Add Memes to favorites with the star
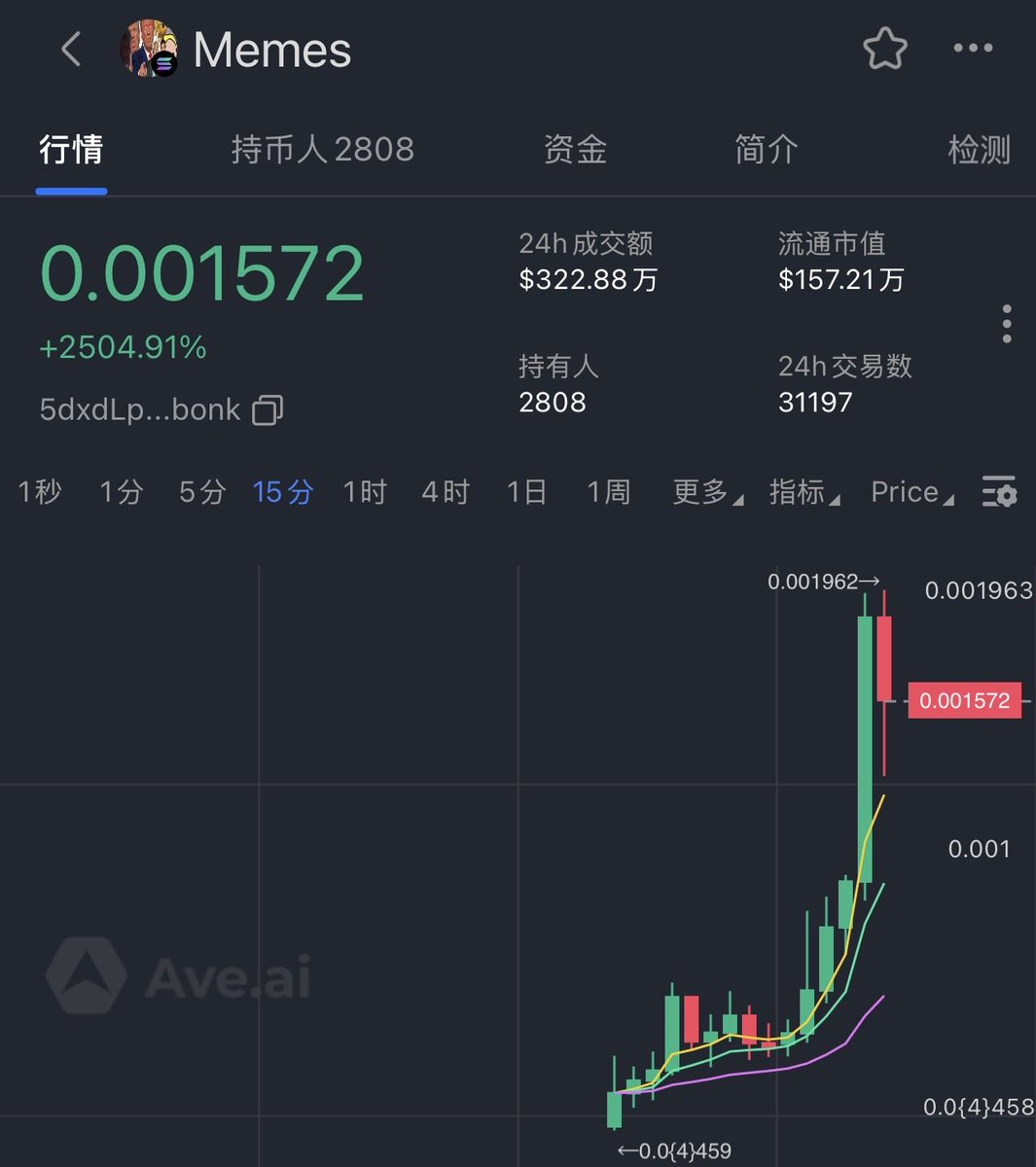1036x1167 pixels. [x=884, y=49]
